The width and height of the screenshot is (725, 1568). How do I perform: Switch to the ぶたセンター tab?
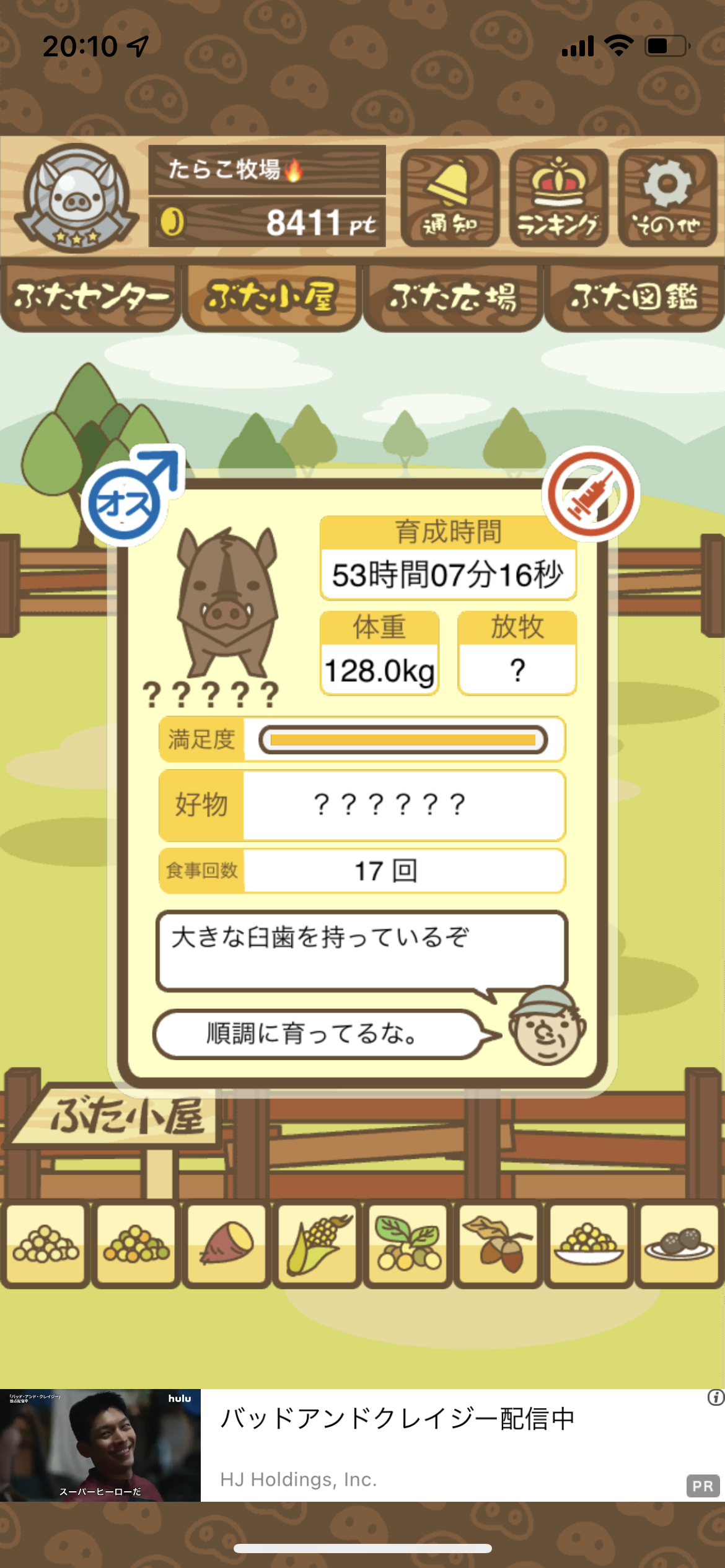pos(90,298)
